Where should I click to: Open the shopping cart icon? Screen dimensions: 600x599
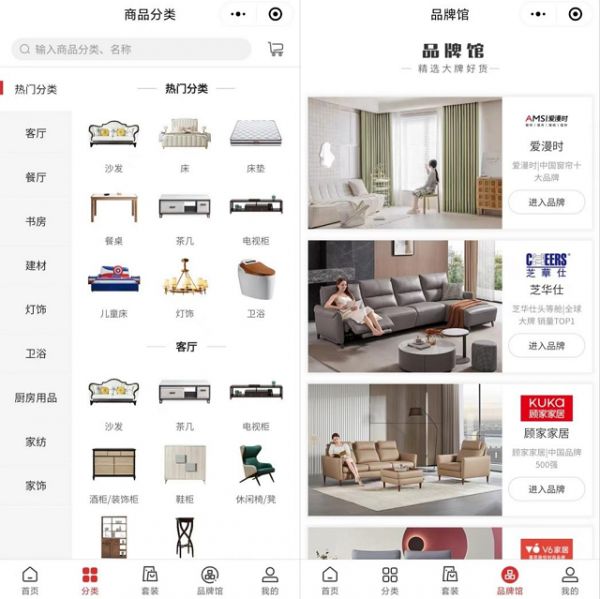coord(275,49)
